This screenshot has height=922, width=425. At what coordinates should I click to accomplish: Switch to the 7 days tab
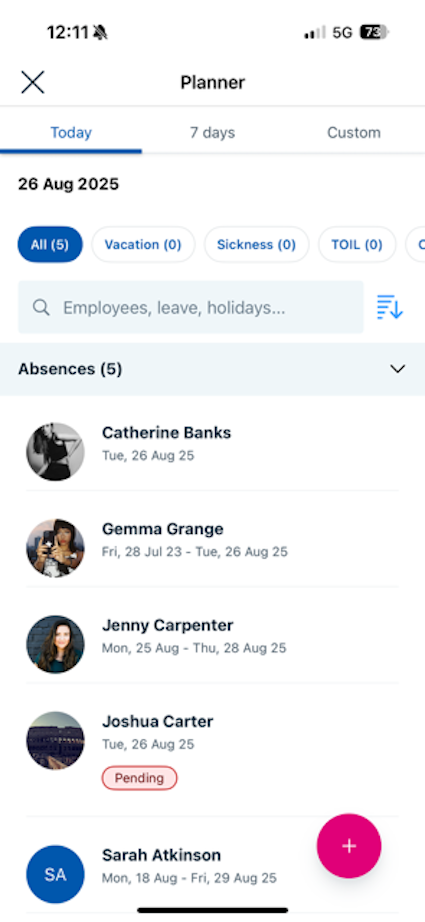pos(212,132)
